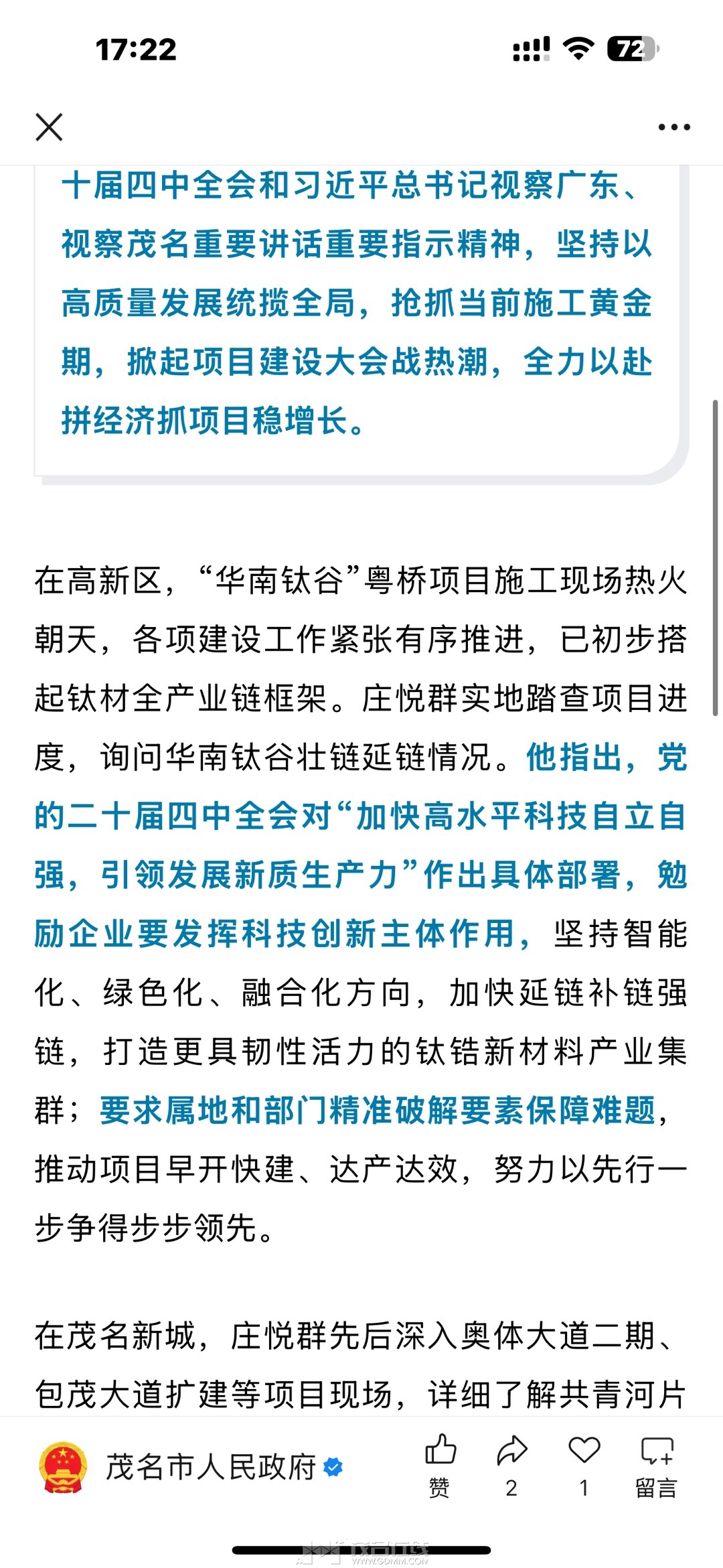
Task: Open 茂名市人民政府 account profile
Action: pyautogui.click(x=210, y=1468)
